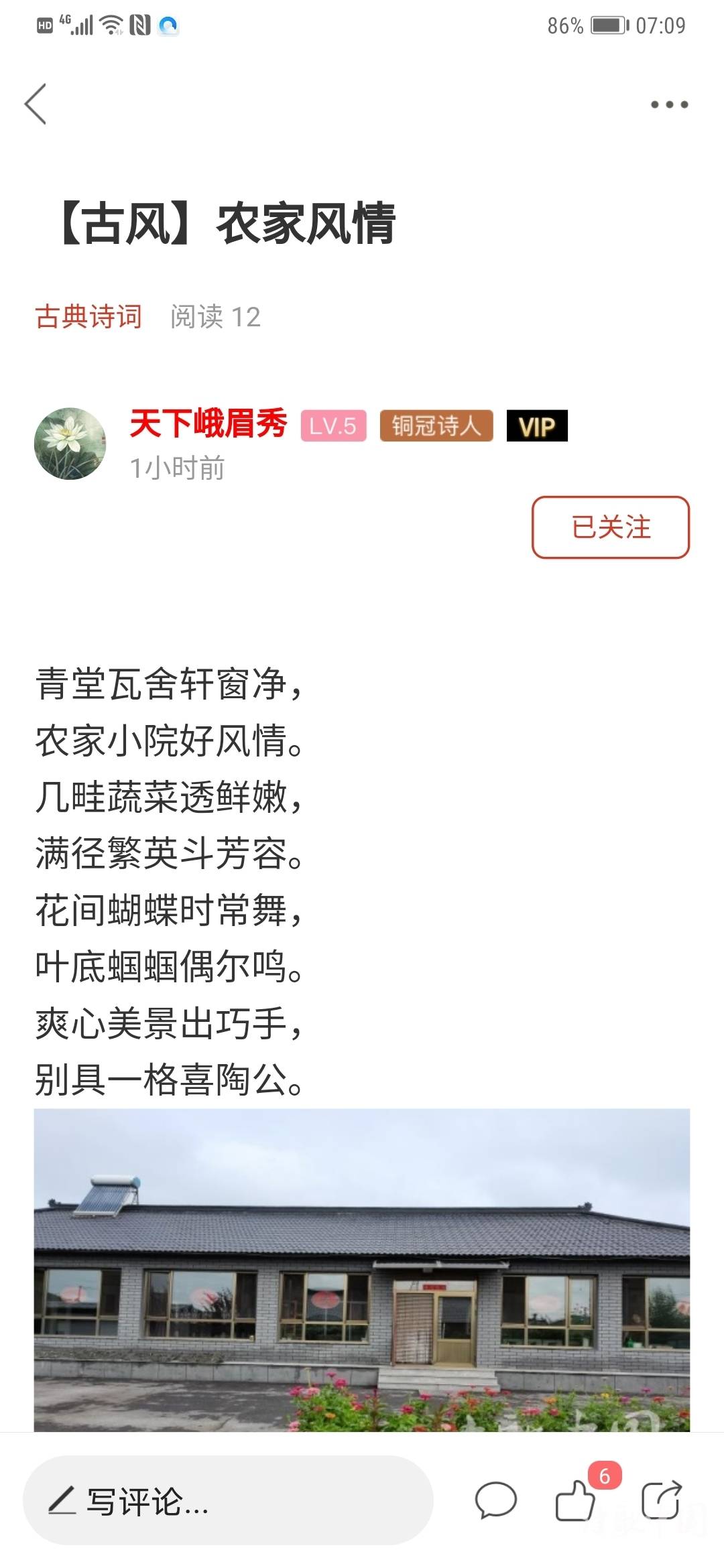This screenshot has height=1568, width=724.
Task: Tap the 写评论 comment input field
Action: pyautogui.click(x=228, y=1501)
